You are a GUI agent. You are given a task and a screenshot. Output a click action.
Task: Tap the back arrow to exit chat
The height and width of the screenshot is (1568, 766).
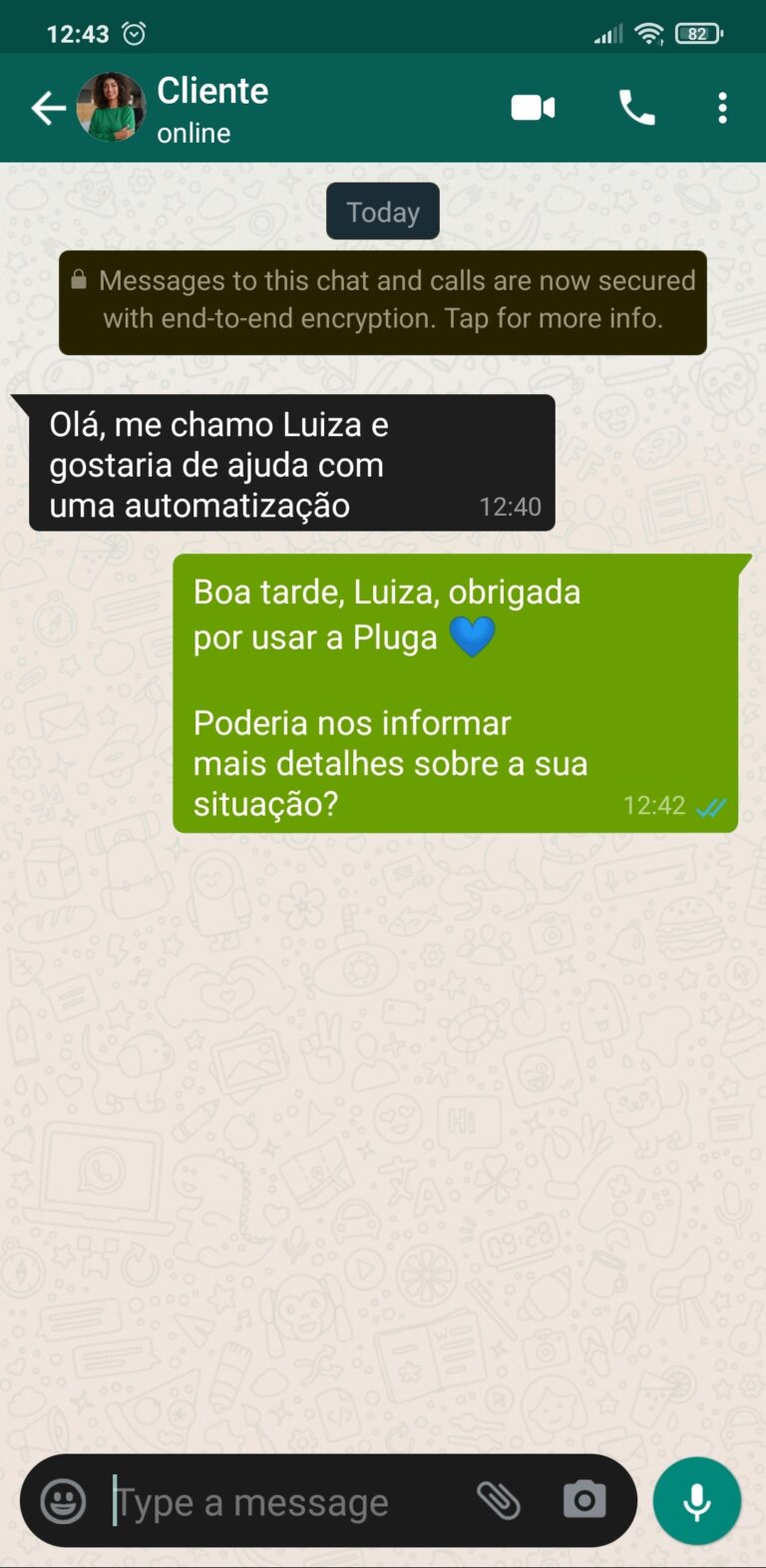click(x=47, y=107)
